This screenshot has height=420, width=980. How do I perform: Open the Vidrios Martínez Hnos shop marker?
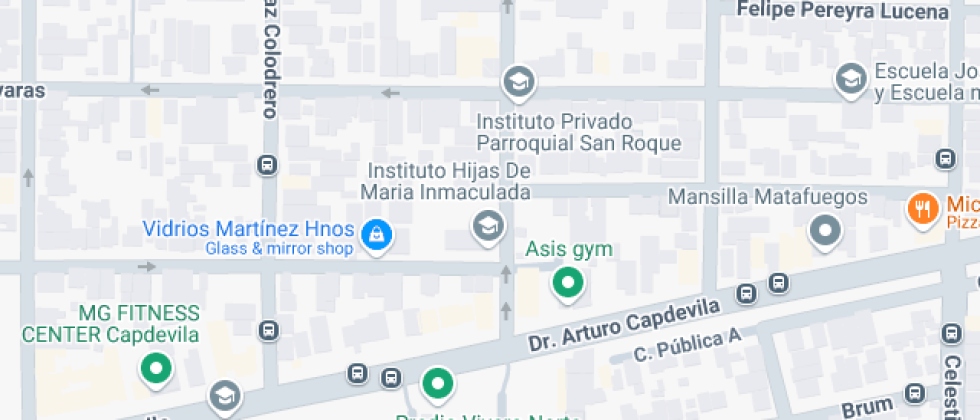[x=377, y=236]
